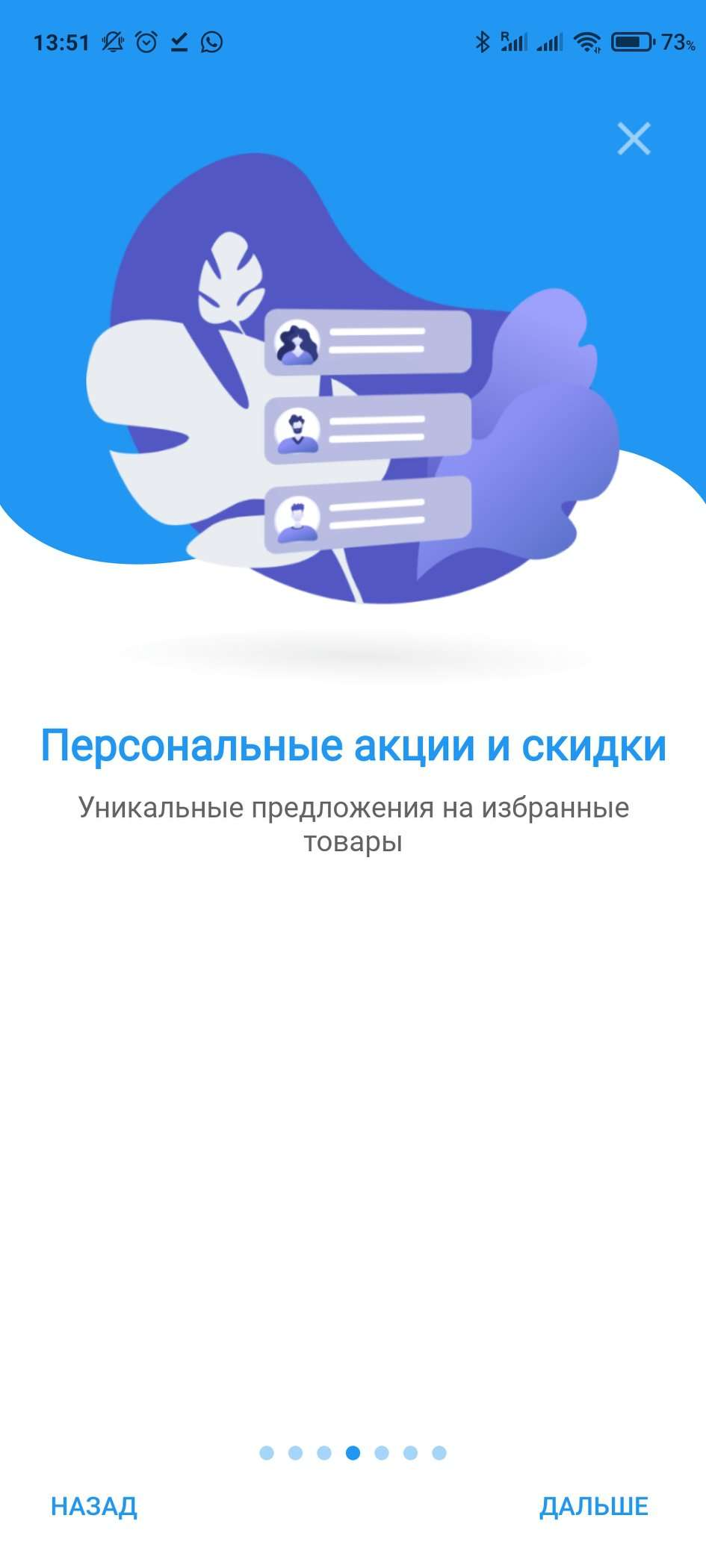Close the onboarding screen with the X
The width and height of the screenshot is (706, 1568).
(634, 139)
